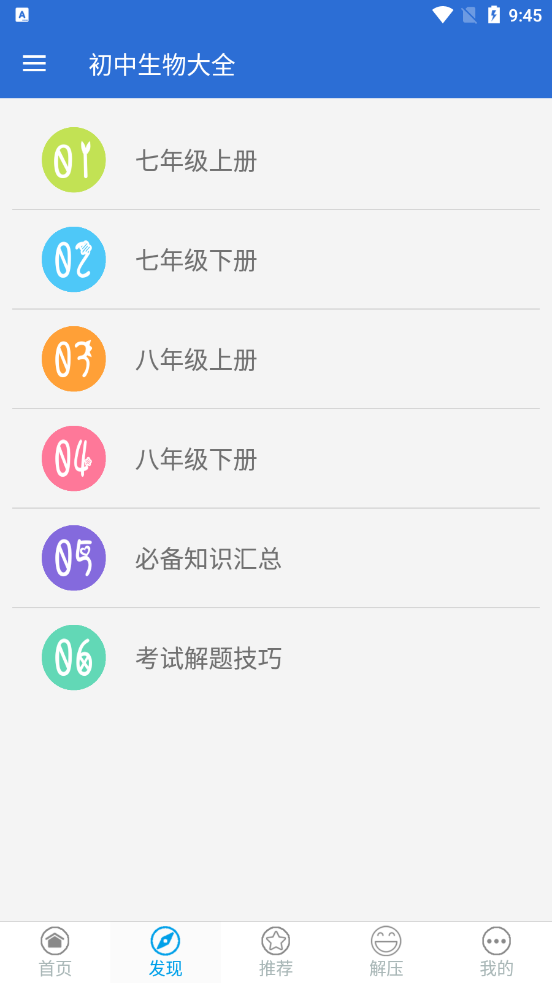Switch to the 首页 tab

pos(55,952)
